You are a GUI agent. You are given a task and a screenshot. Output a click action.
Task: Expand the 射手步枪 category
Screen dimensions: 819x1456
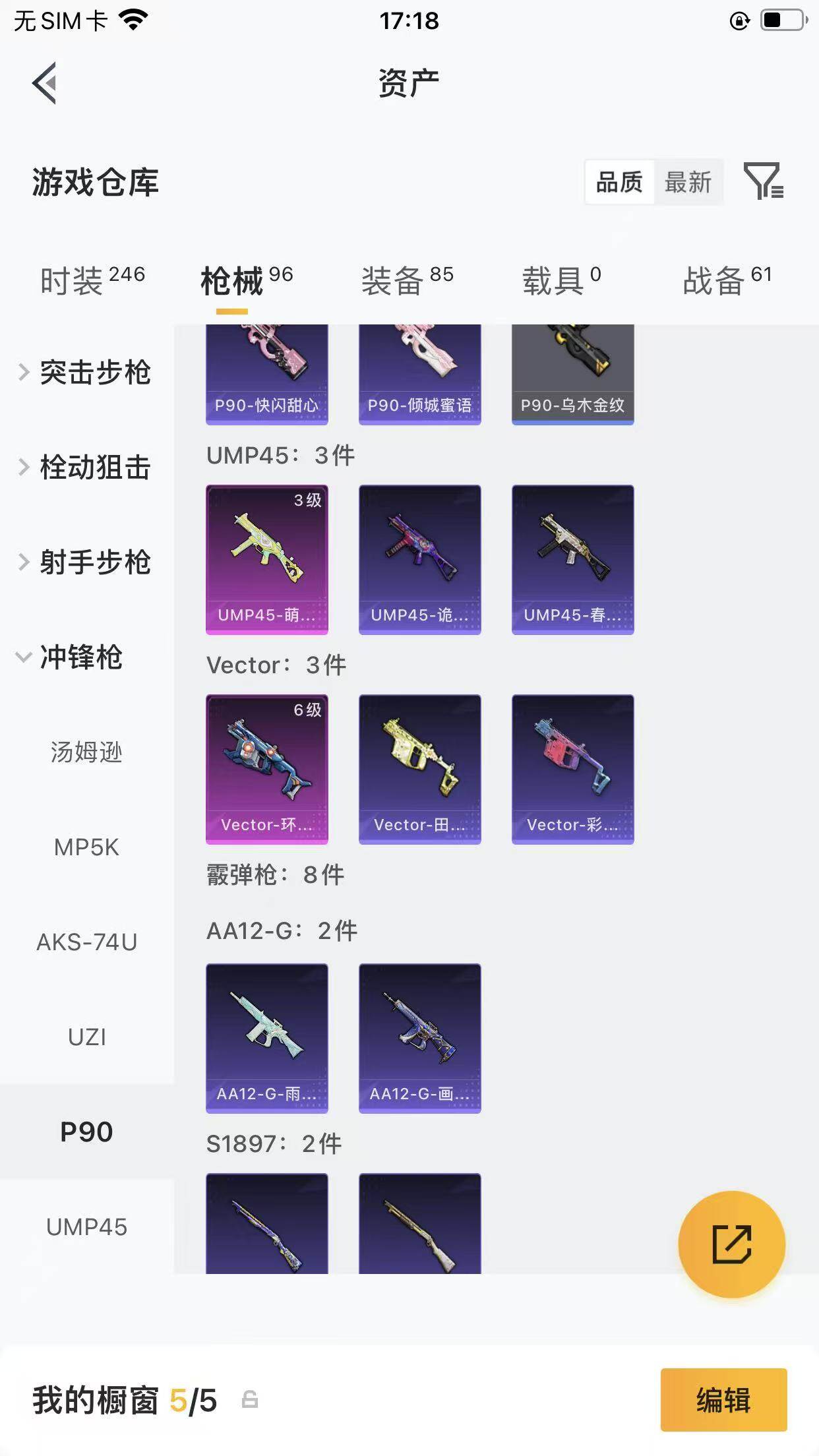click(86, 562)
